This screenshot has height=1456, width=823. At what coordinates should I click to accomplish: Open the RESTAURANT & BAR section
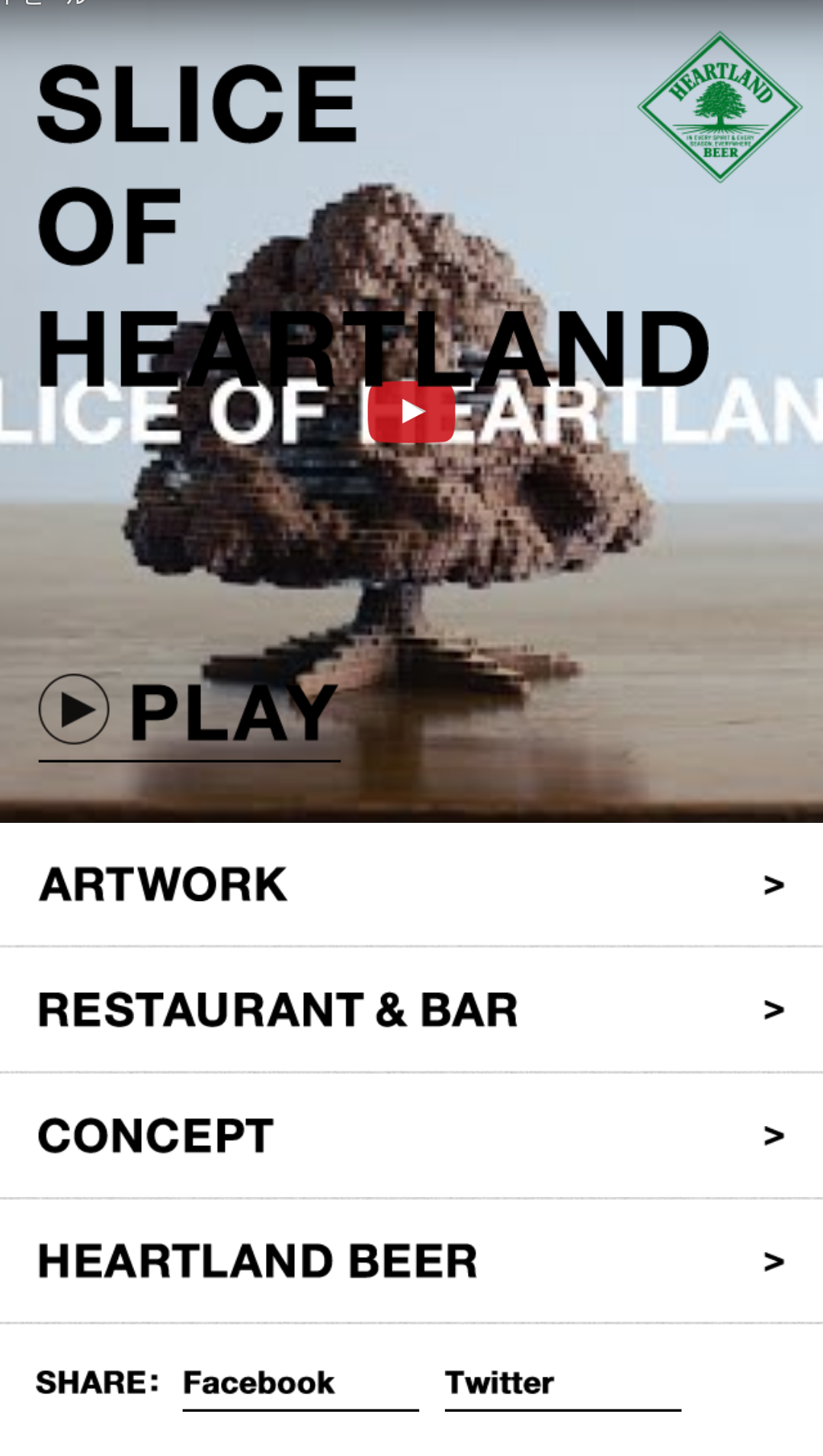tap(411, 1010)
